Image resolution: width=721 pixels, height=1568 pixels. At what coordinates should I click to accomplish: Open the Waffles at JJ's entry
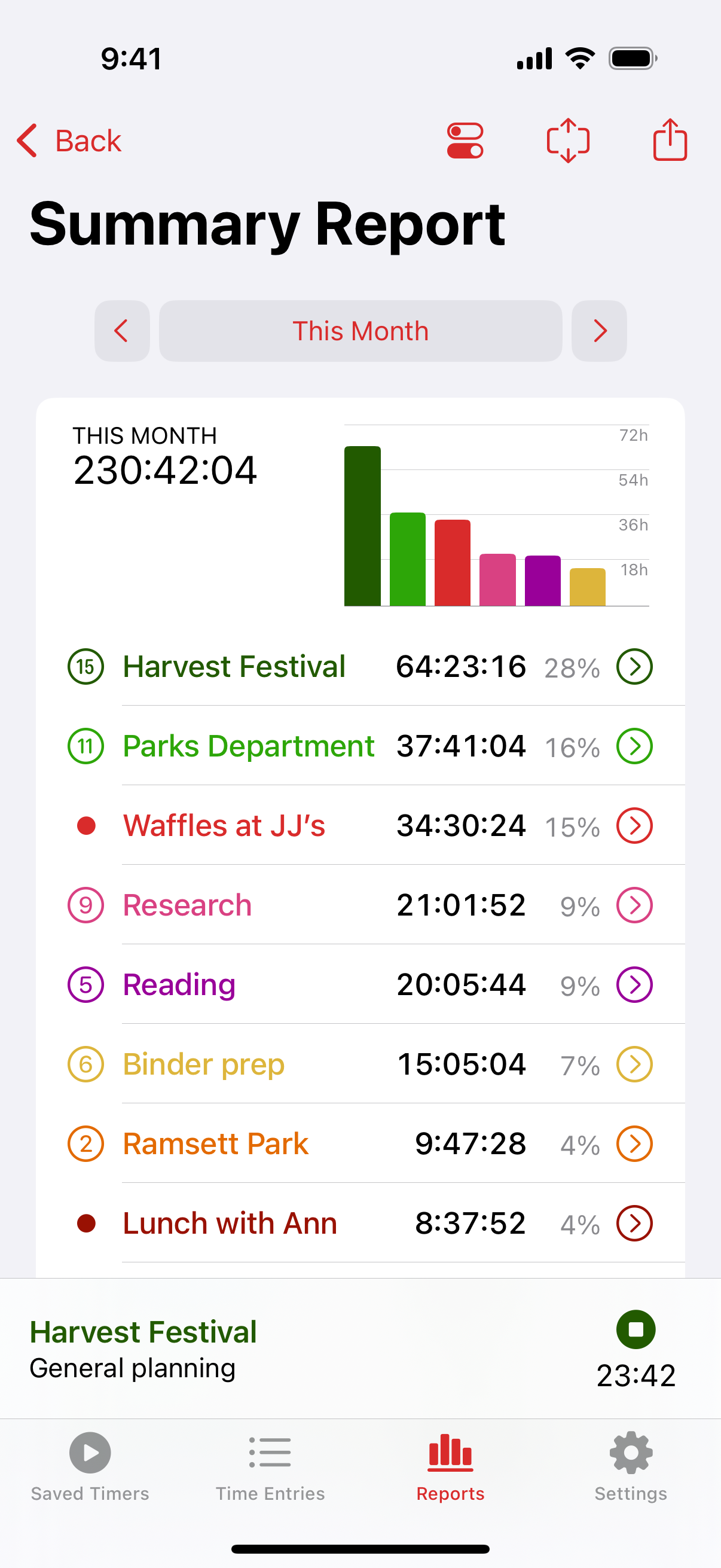360,825
